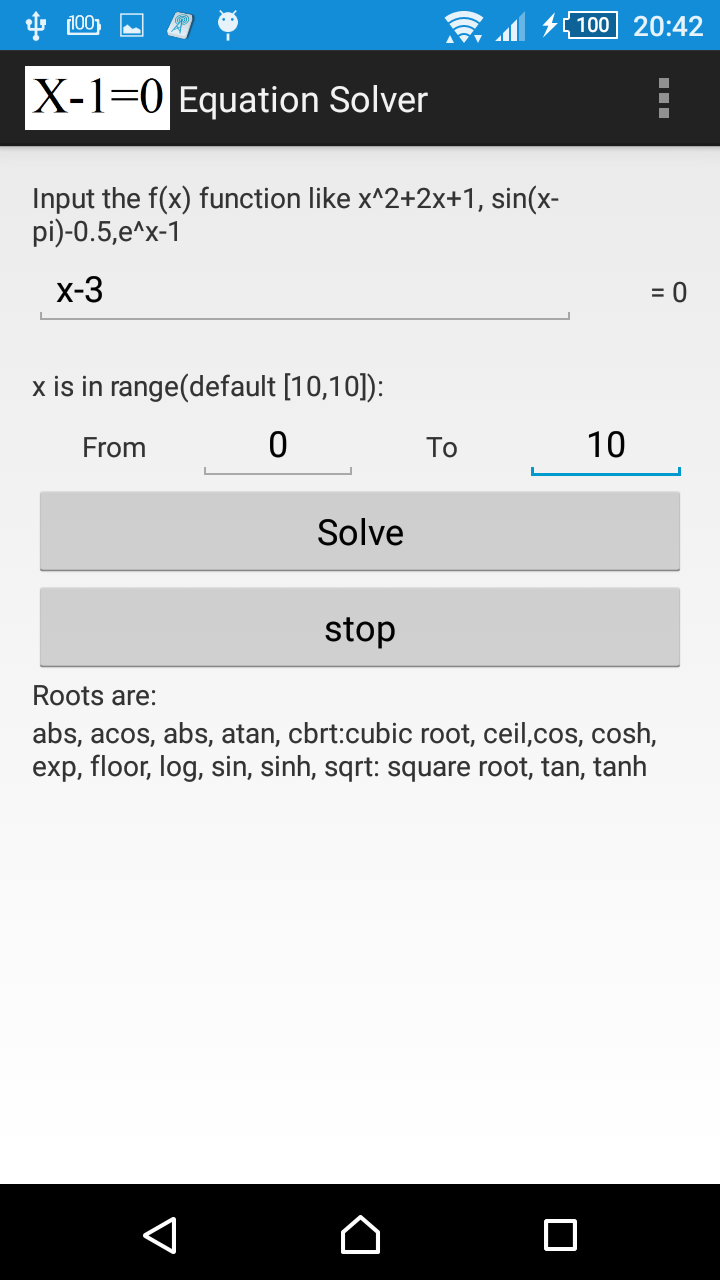Select the From range field showing 0

278,446
